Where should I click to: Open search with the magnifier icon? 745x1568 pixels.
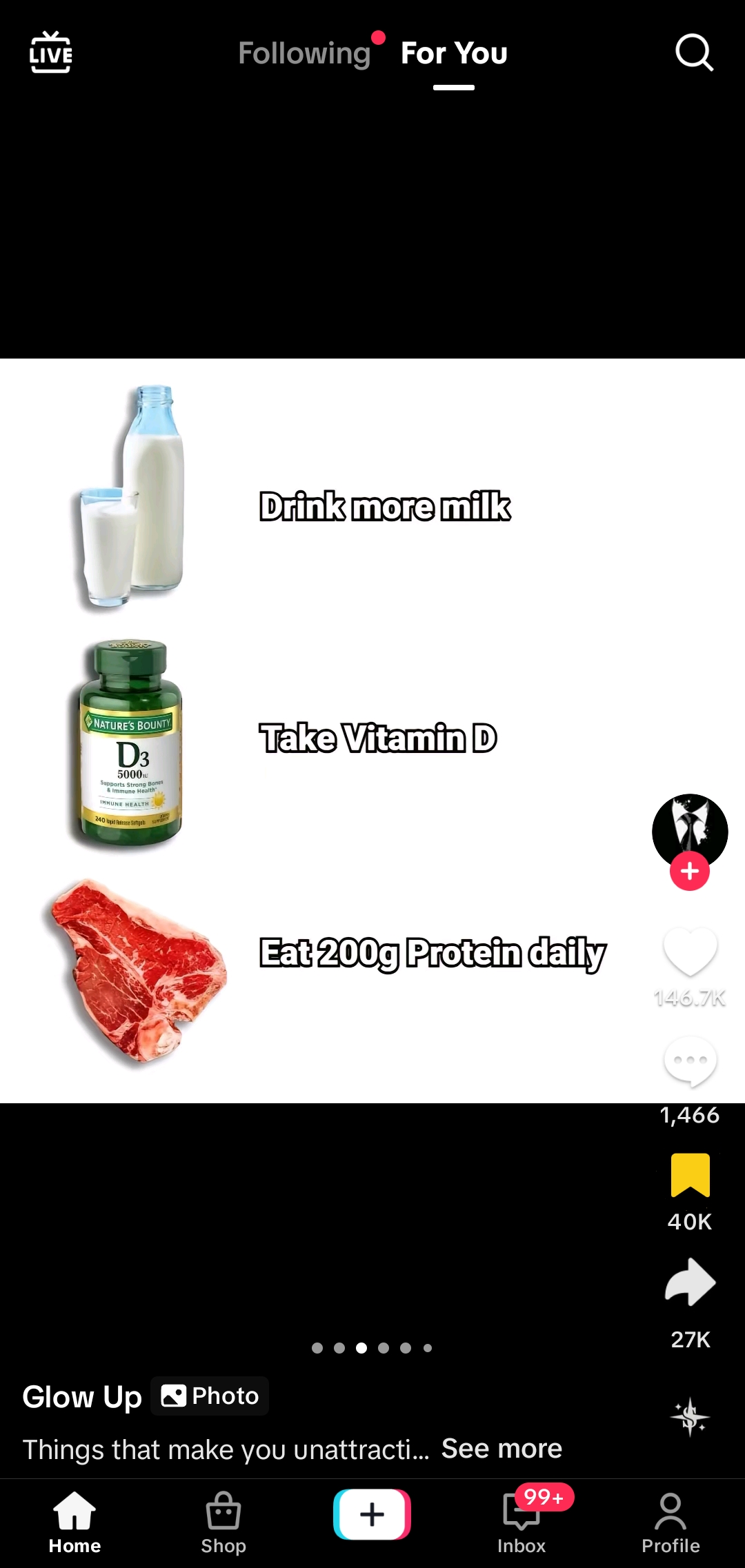[x=693, y=53]
